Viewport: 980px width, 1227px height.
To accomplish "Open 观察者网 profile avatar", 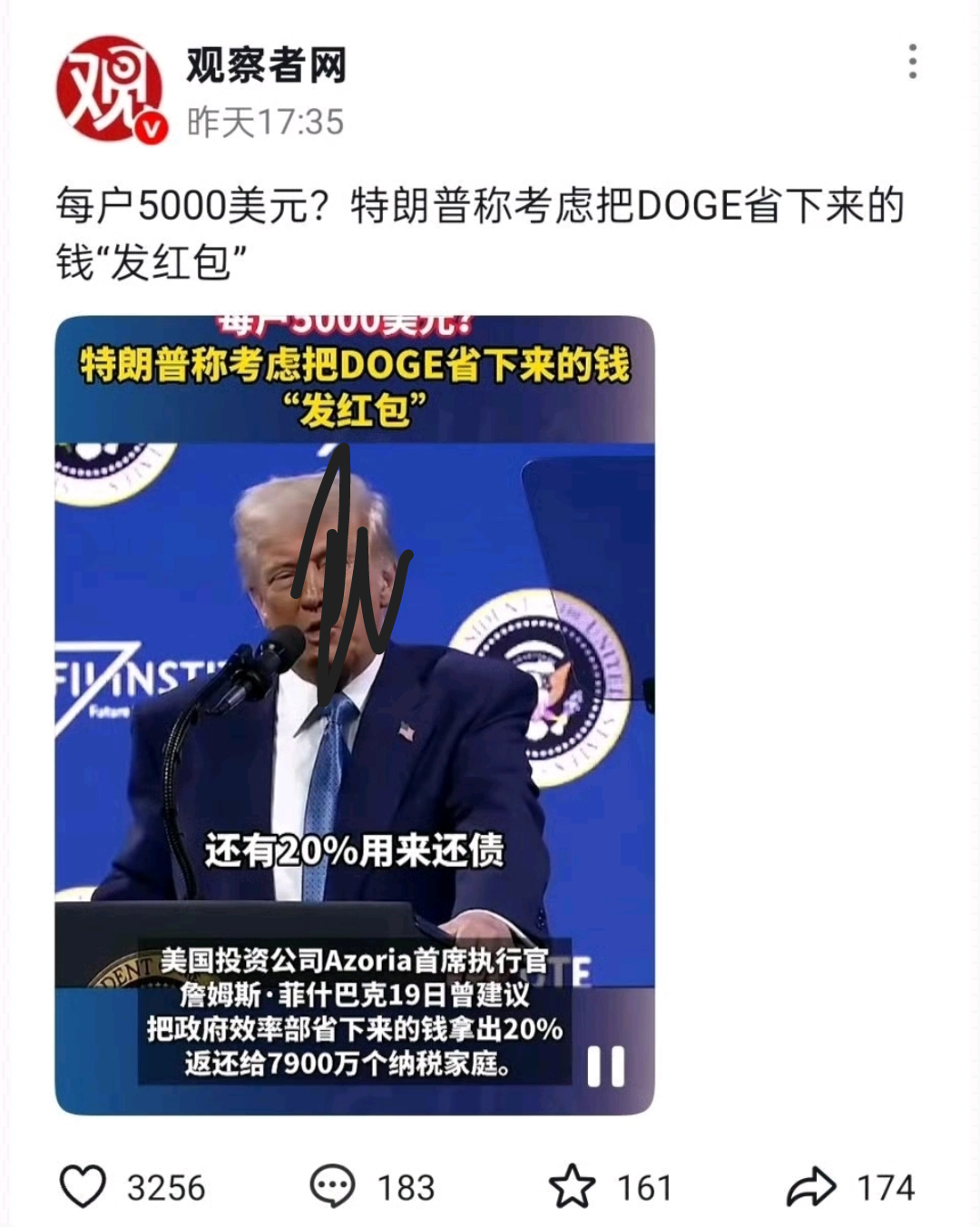I will coord(109,90).
